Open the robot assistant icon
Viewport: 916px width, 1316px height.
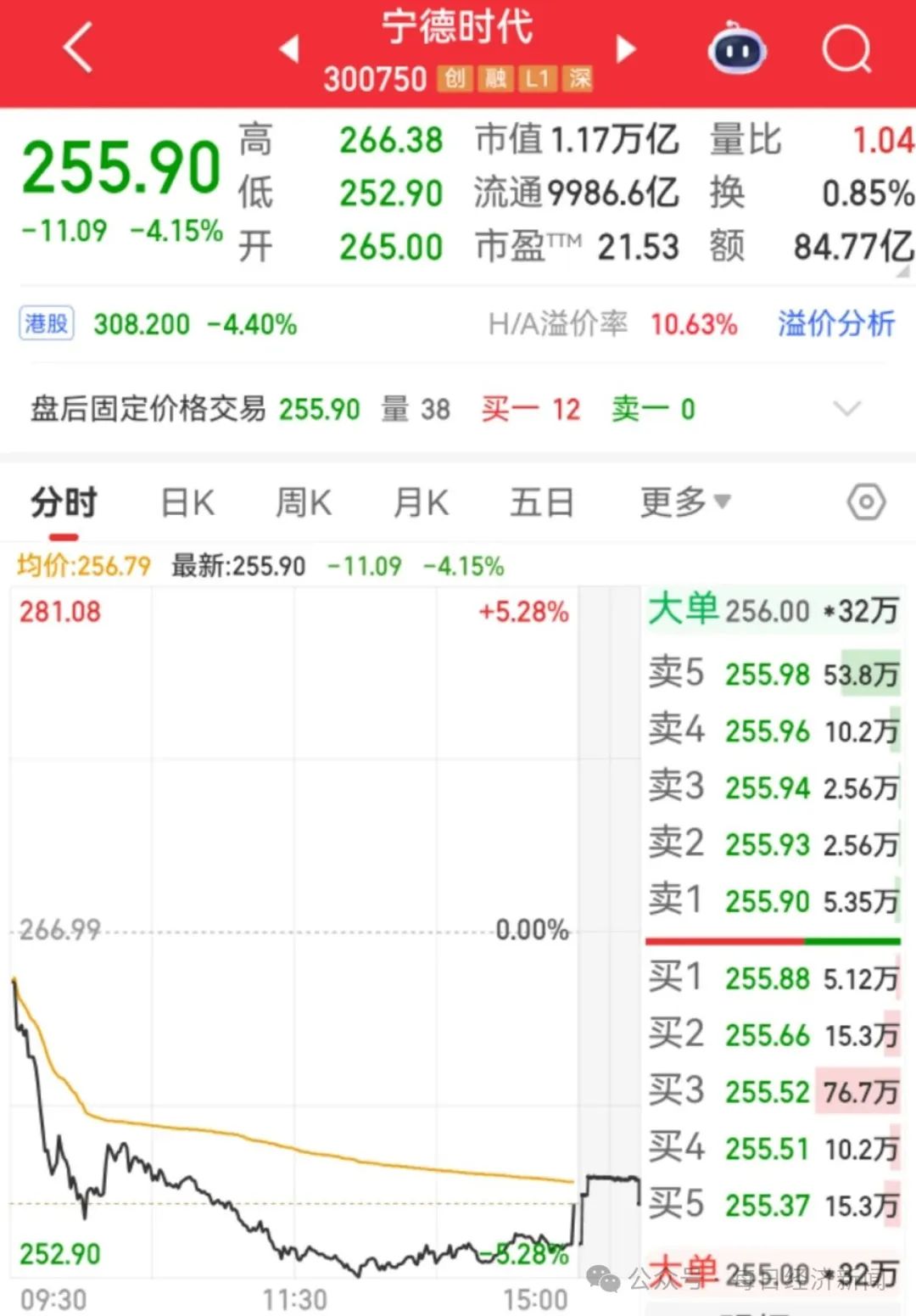pyautogui.click(x=737, y=49)
